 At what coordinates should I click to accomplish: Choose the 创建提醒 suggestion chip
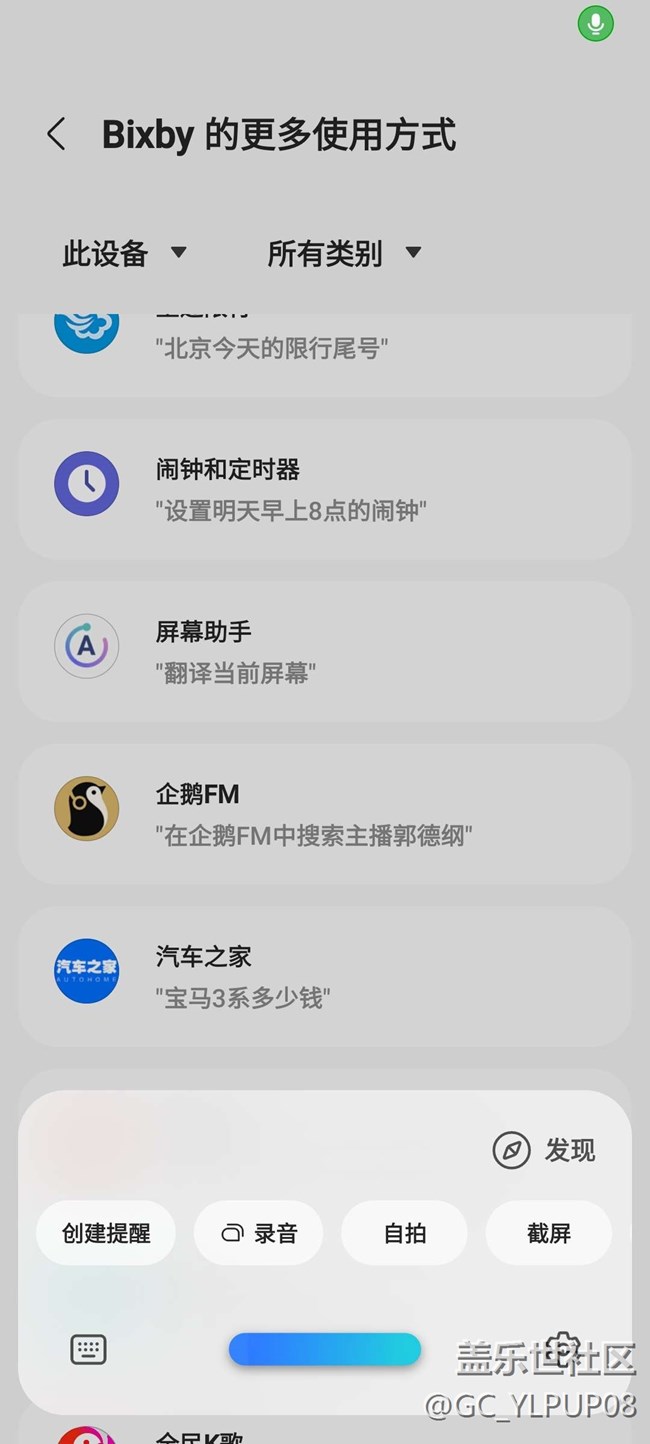point(106,1233)
